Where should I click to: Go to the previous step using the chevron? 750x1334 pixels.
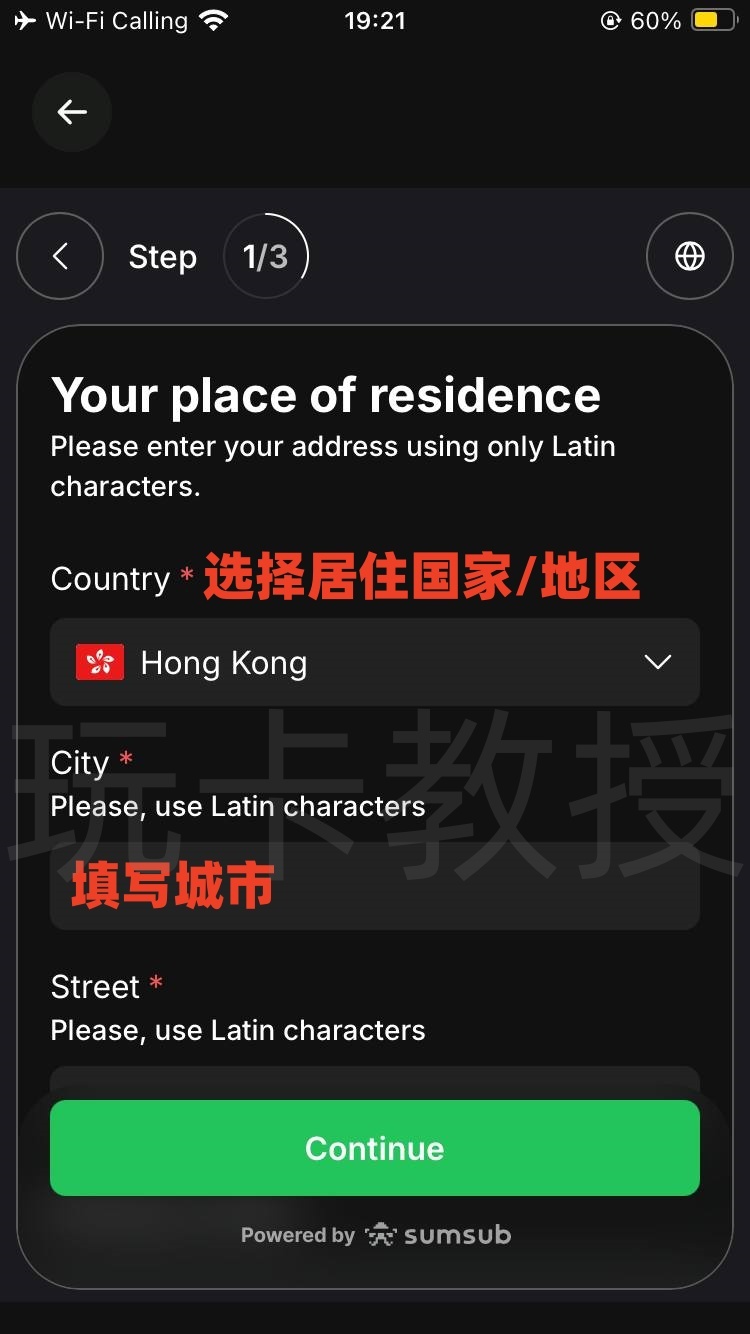60,257
